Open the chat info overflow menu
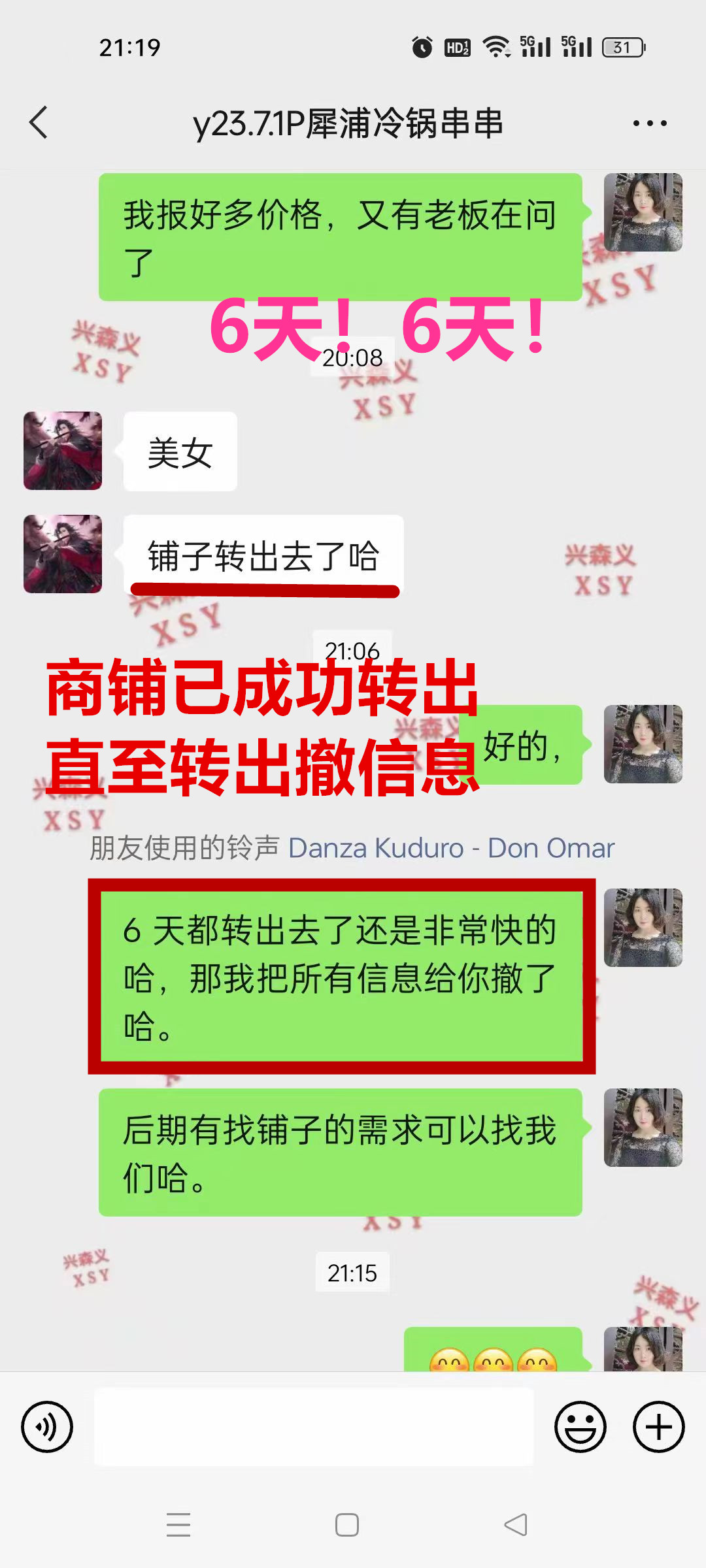706x1568 pixels. tap(650, 123)
